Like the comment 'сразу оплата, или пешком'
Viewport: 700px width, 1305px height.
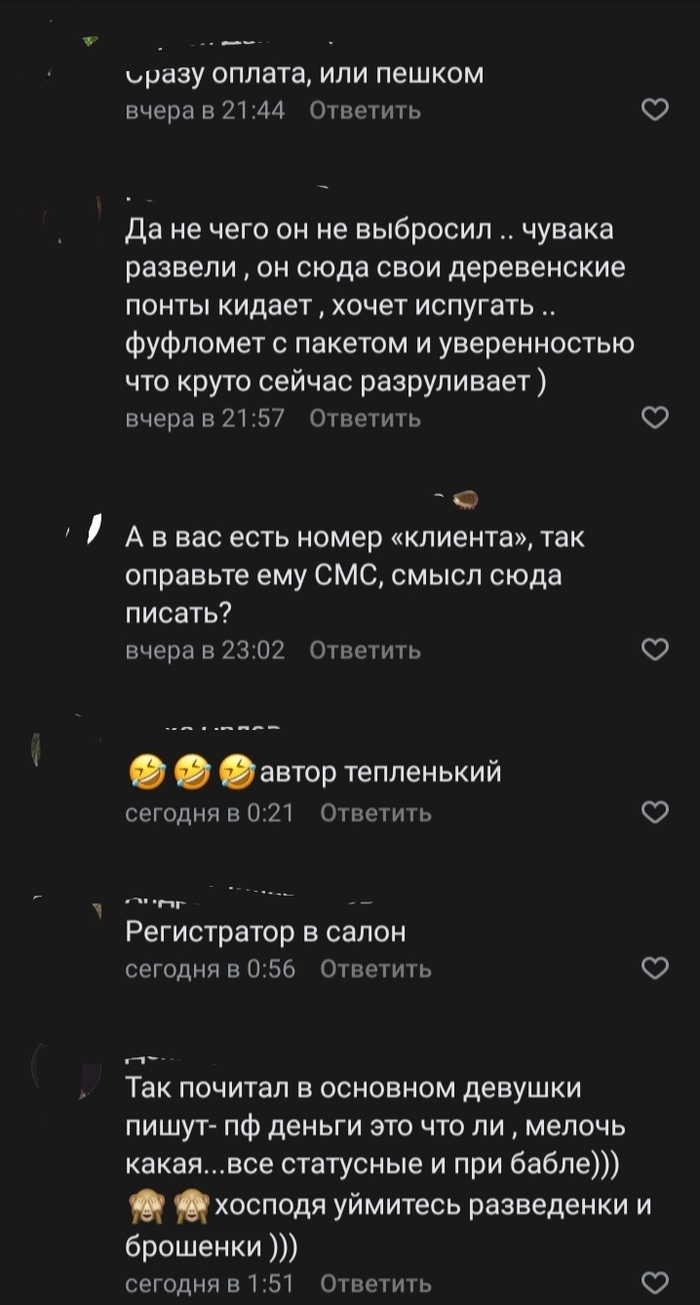pyautogui.click(x=654, y=110)
